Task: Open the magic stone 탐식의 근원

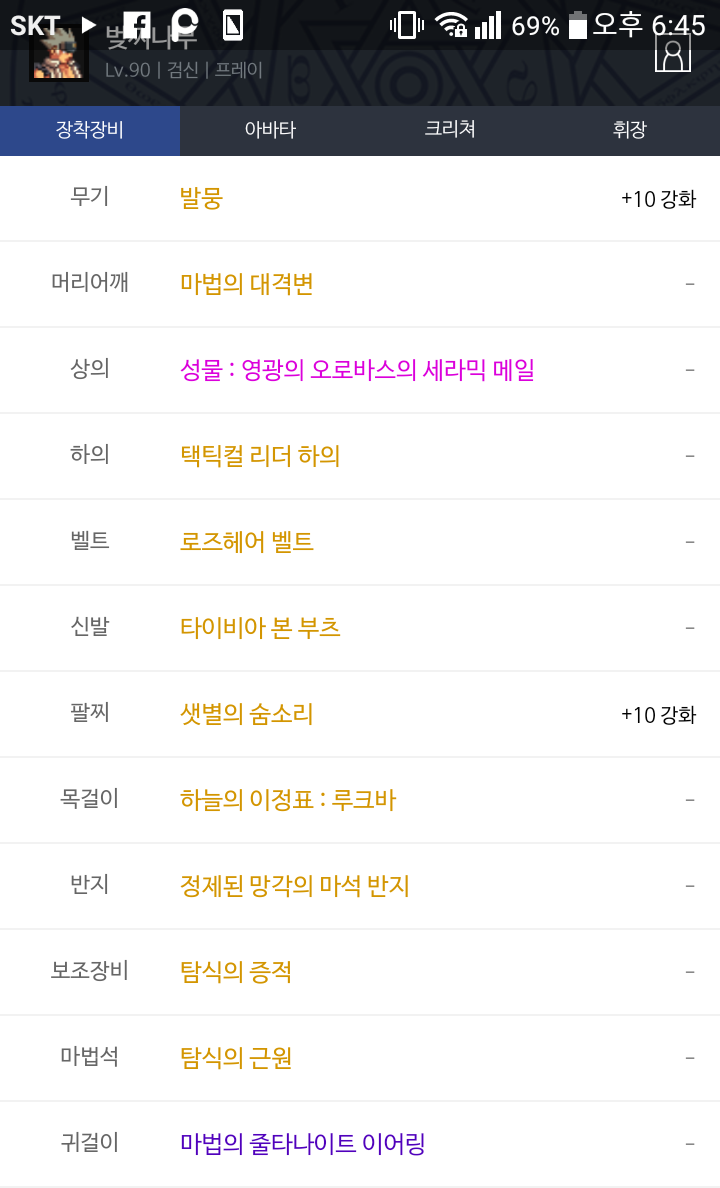Action: [x=236, y=1058]
